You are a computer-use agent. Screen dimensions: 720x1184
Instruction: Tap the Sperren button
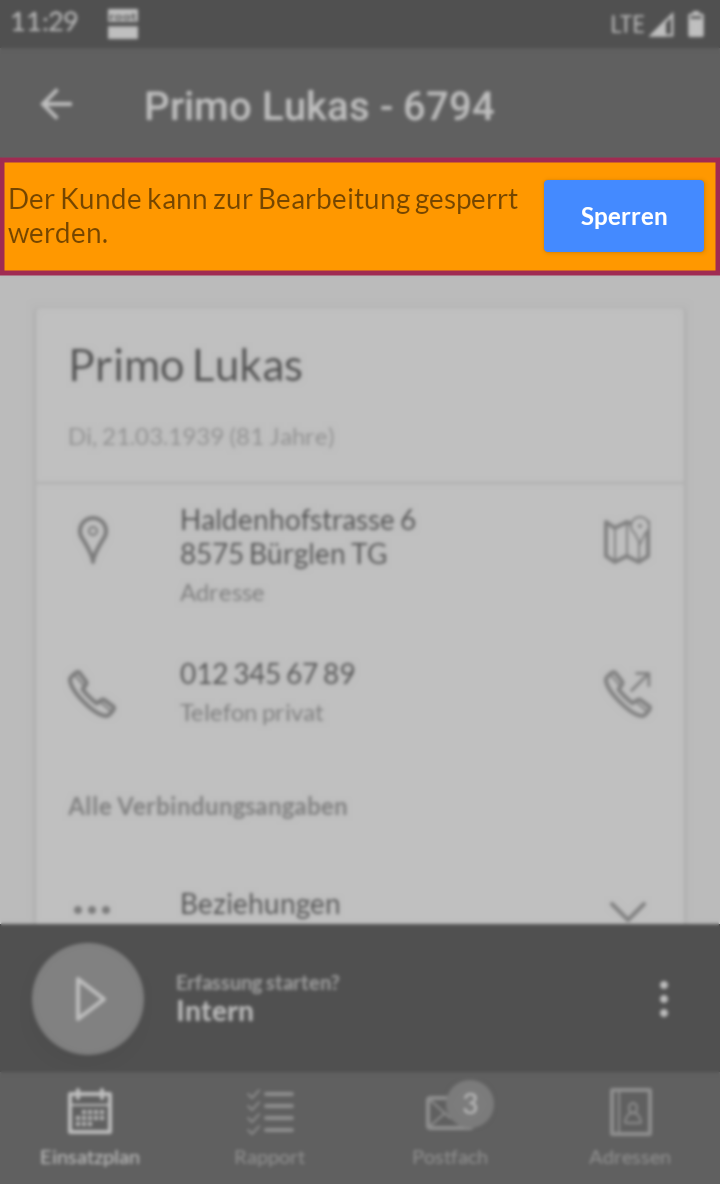pos(623,216)
